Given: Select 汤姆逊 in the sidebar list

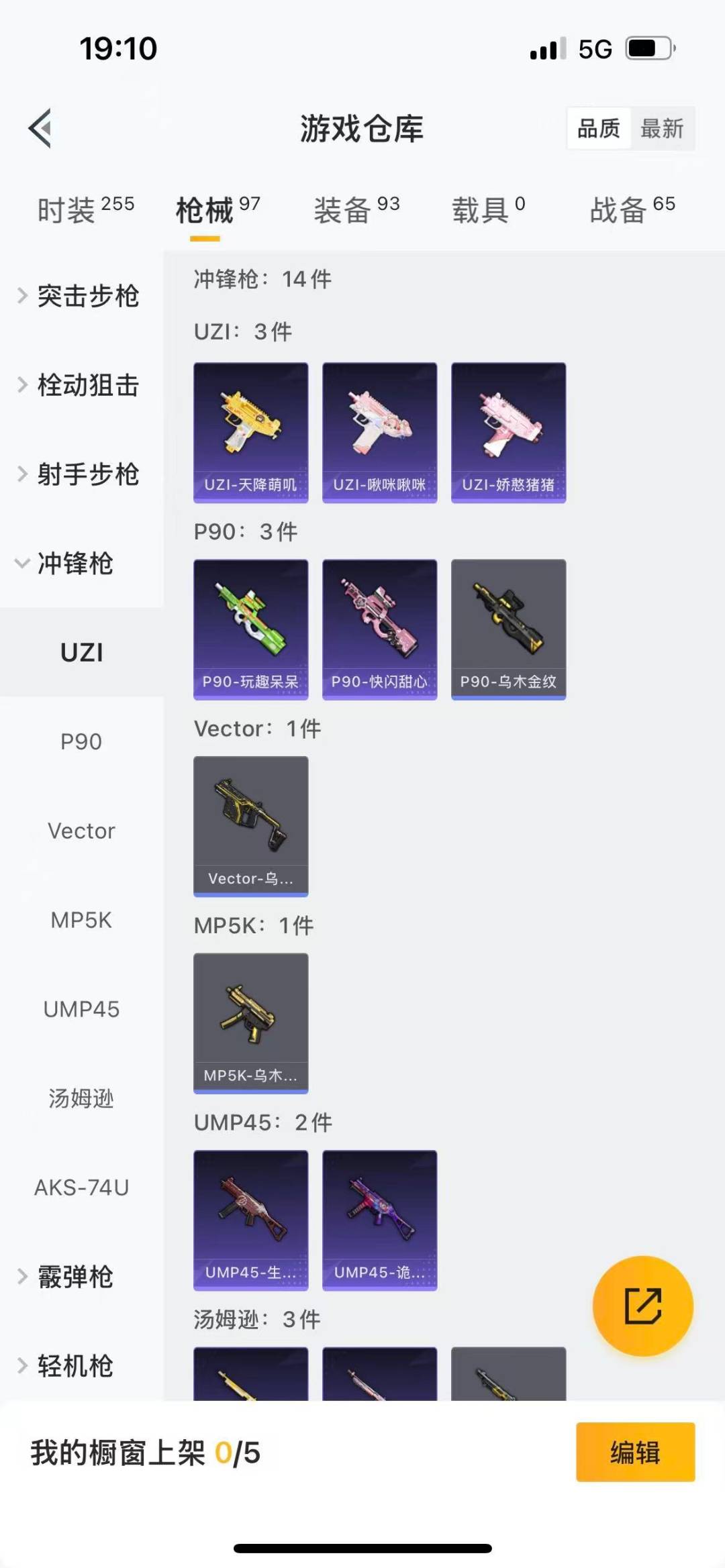Looking at the screenshot, I should tap(81, 1099).
